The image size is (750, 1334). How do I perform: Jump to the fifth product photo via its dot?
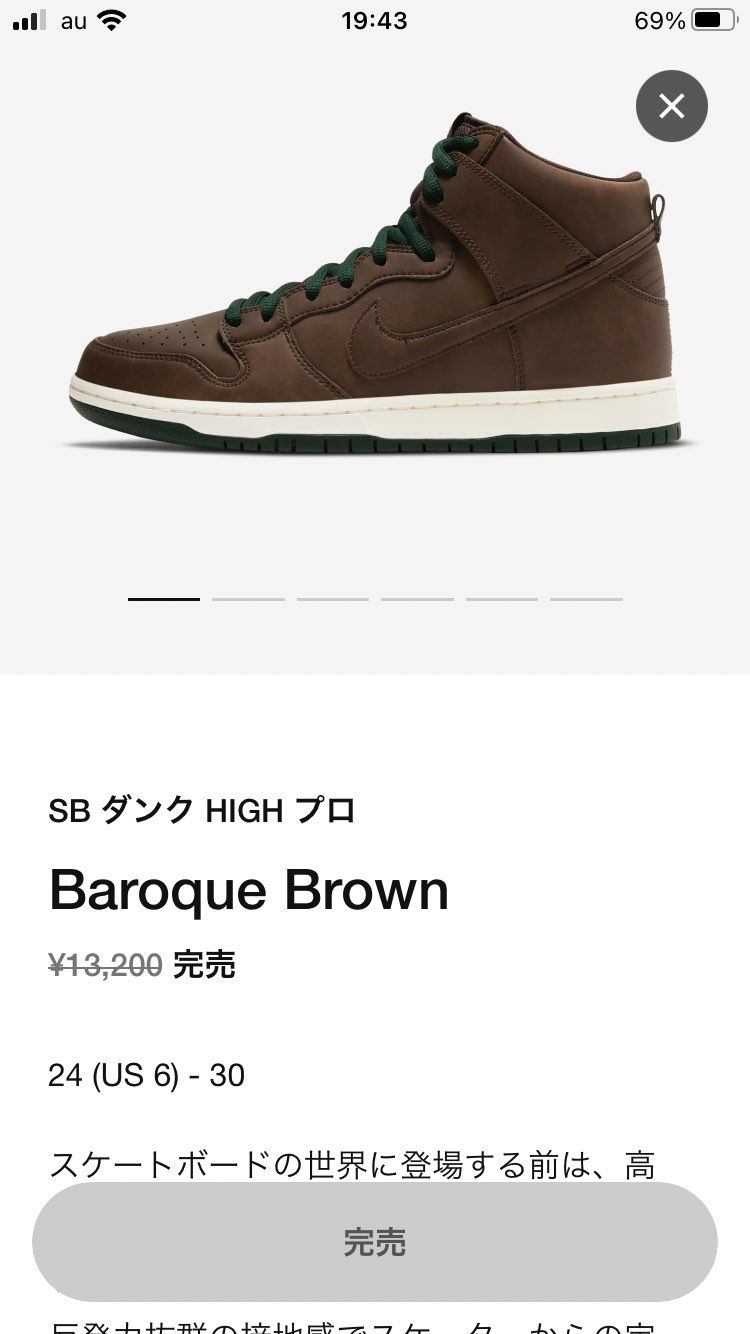tap(501, 598)
